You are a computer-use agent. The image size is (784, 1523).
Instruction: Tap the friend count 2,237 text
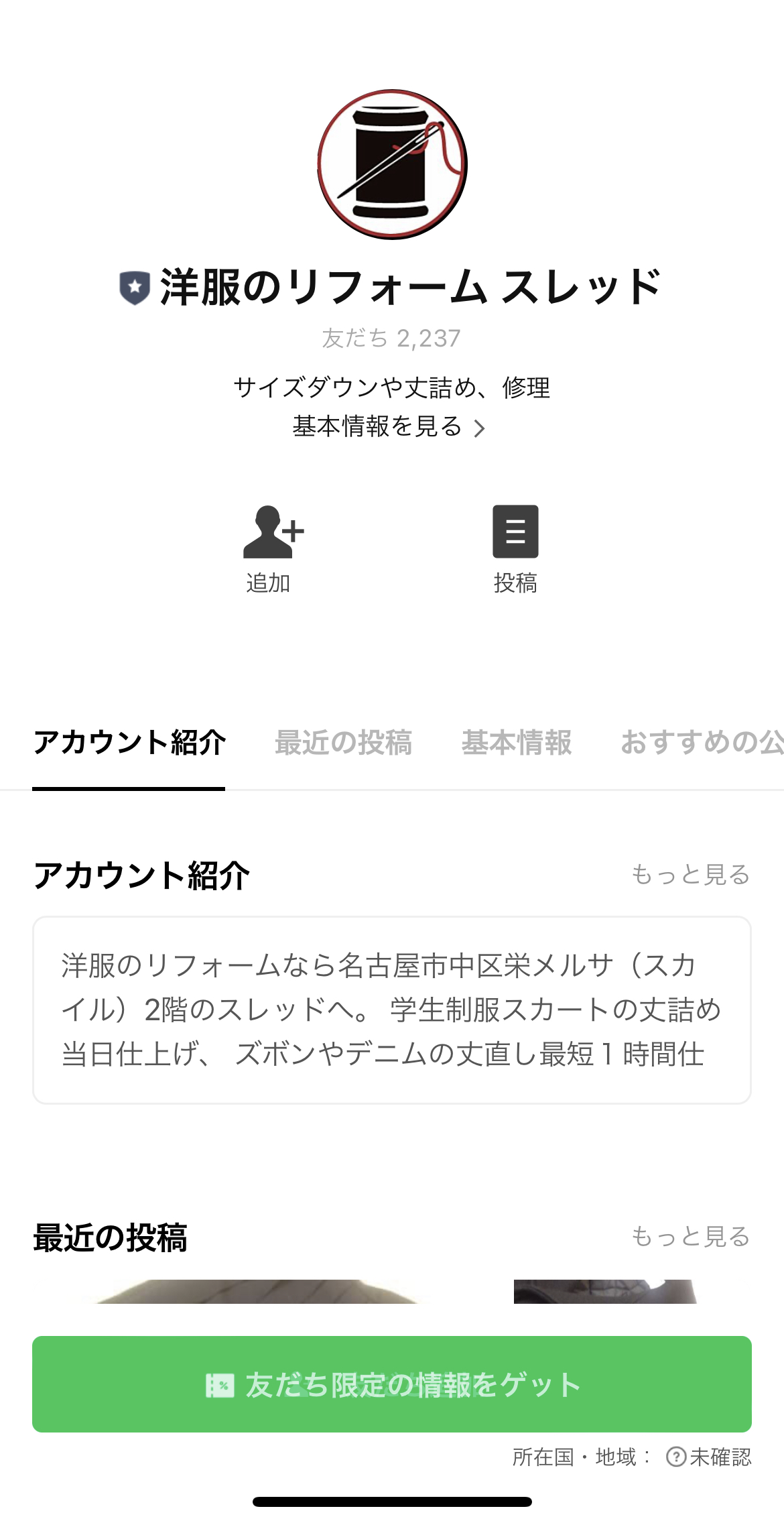pyautogui.click(x=391, y=339)
